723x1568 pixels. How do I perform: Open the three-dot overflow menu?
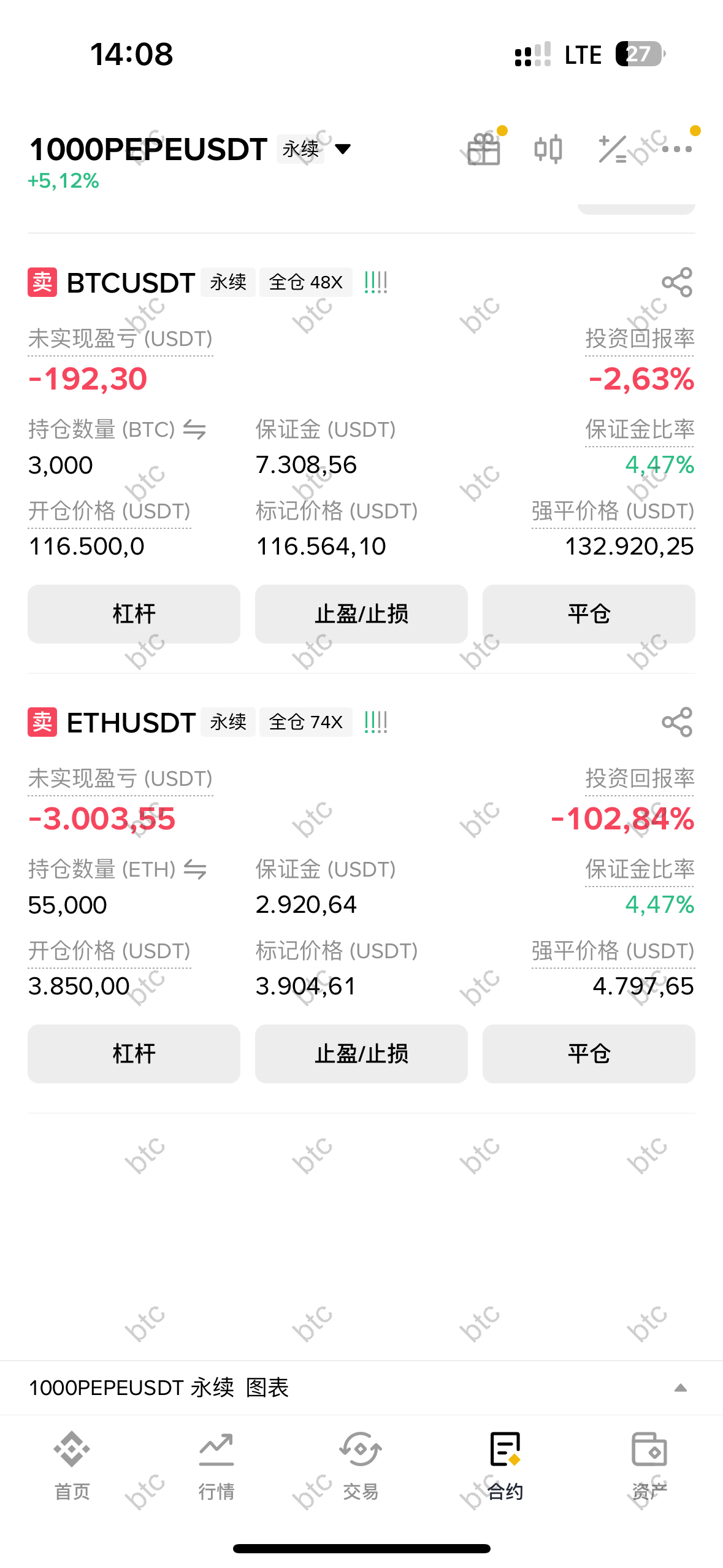pos(677,149)
